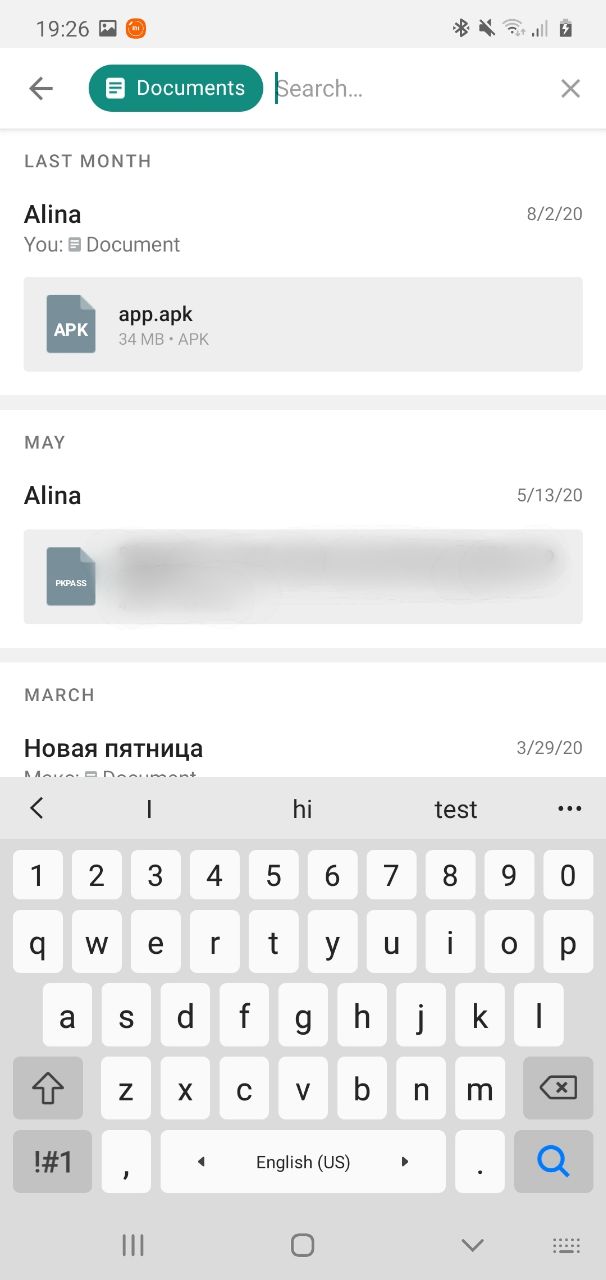This screenshot has width=606, height=1280.
Task: Clear the search with the X icon
Action: [570, 88]
